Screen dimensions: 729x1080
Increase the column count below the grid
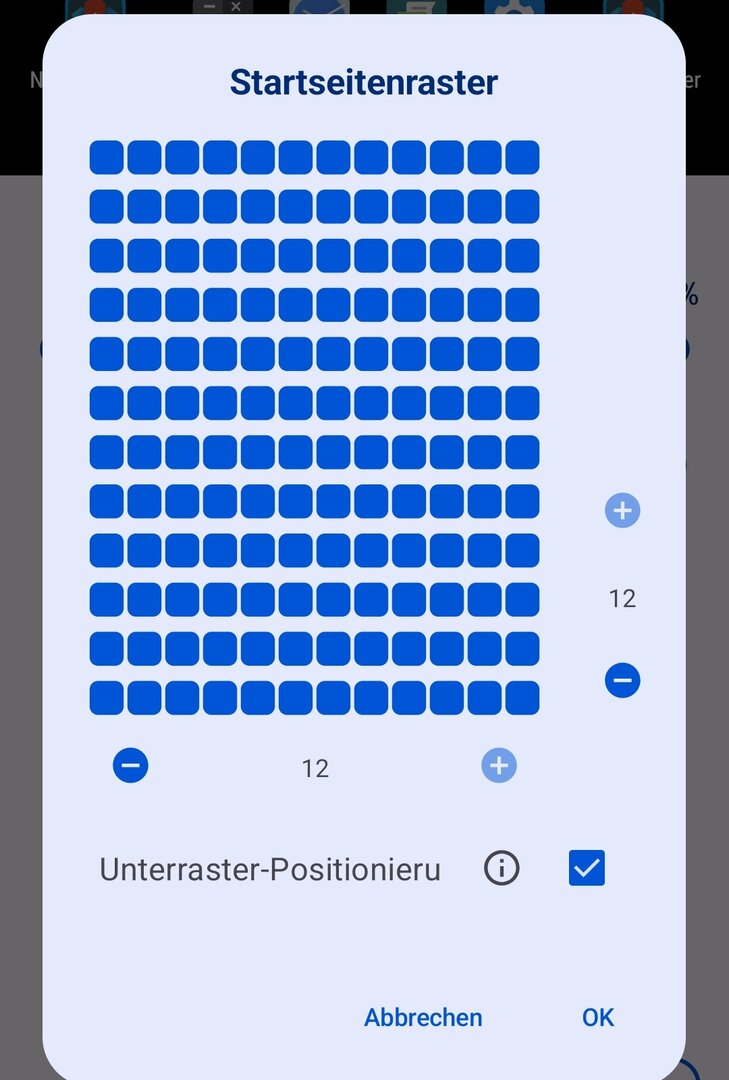(x=499, y=766)
